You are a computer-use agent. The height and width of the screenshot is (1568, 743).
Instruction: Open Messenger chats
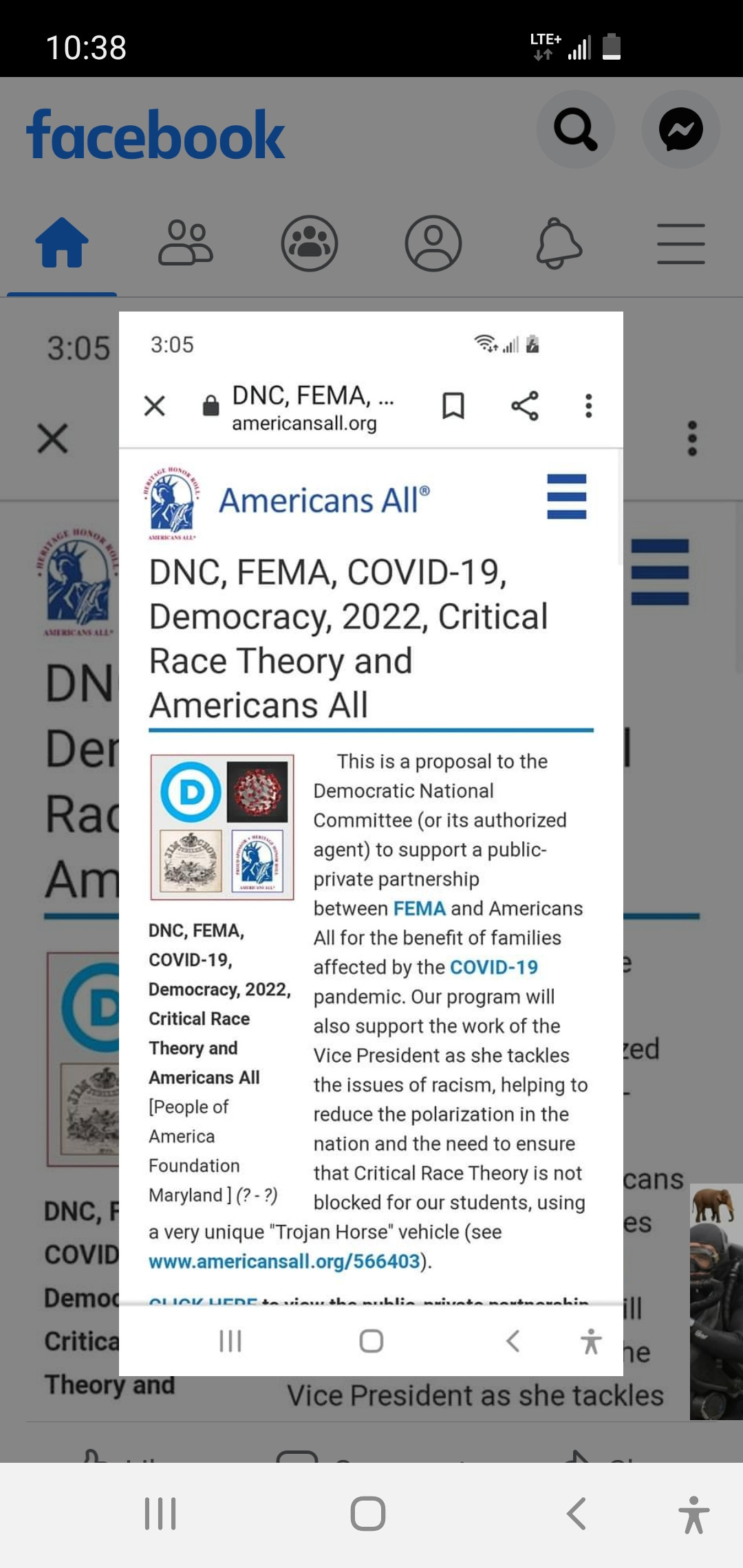680,129
